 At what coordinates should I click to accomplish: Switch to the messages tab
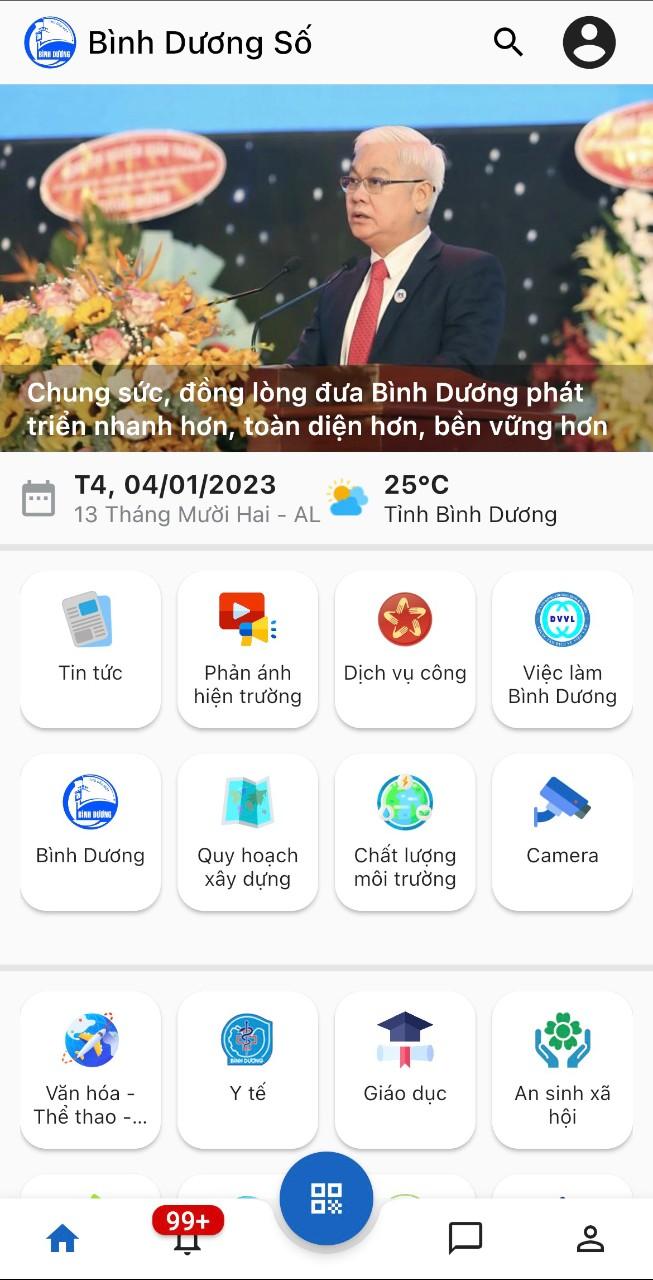click(x=465, y=1239)
